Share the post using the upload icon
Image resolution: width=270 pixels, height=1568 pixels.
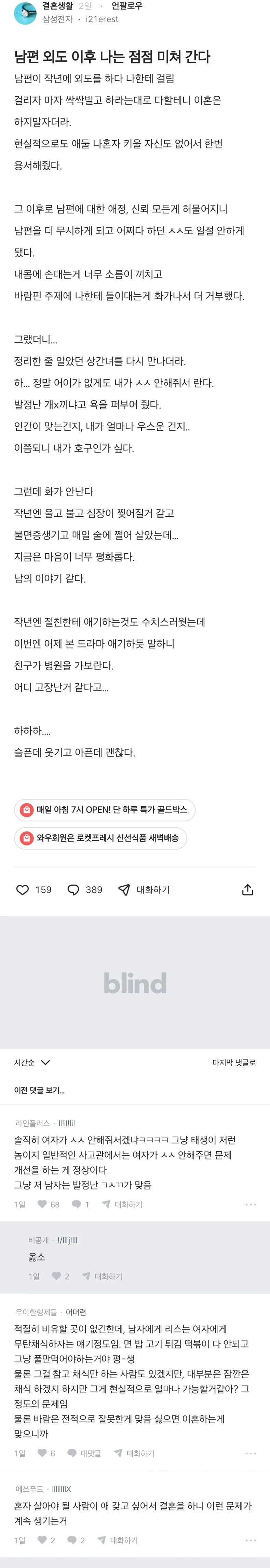(x=247, y=890)
